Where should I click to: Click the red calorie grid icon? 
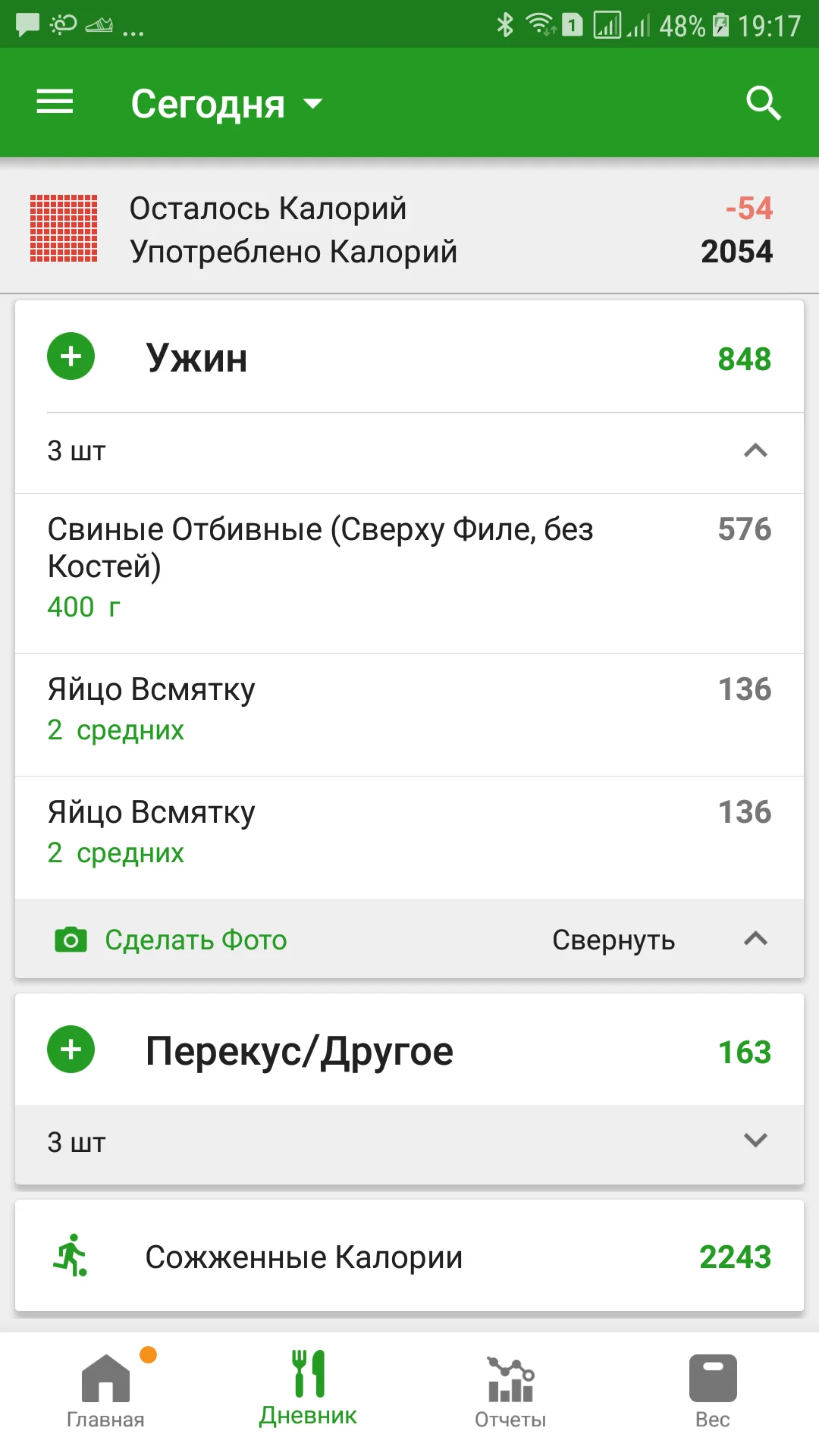coord(64,228)
